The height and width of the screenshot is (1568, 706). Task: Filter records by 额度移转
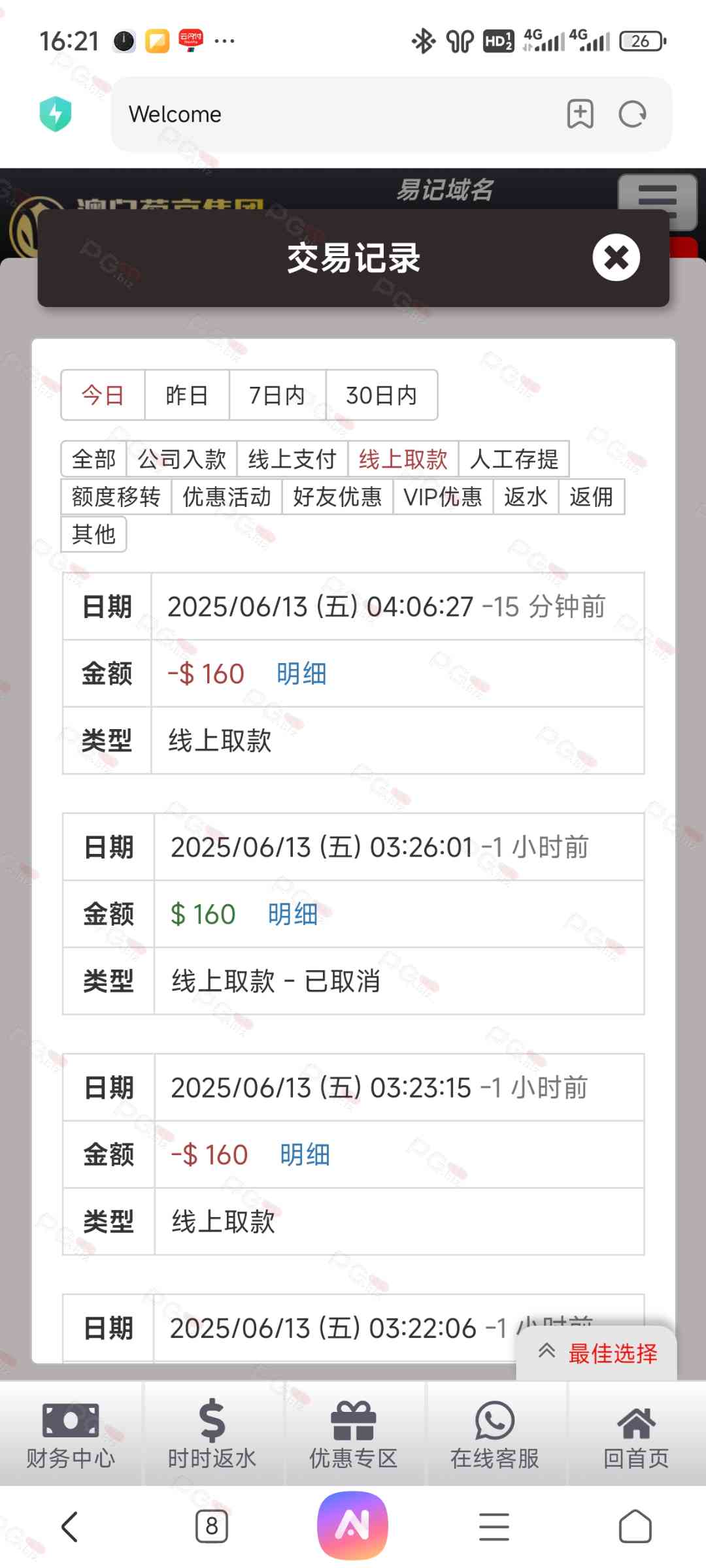[x=116, y=497]
